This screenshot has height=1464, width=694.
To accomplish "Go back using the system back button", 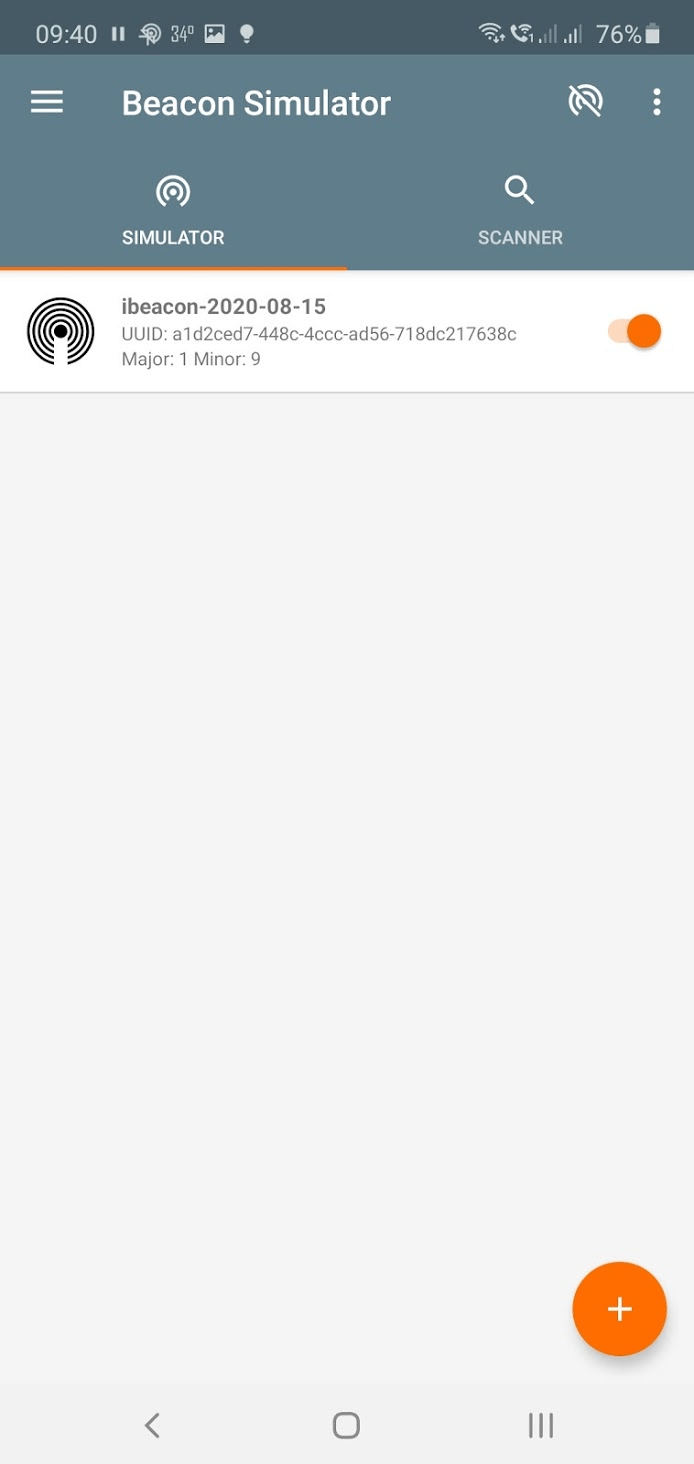I will [152, 1425].
